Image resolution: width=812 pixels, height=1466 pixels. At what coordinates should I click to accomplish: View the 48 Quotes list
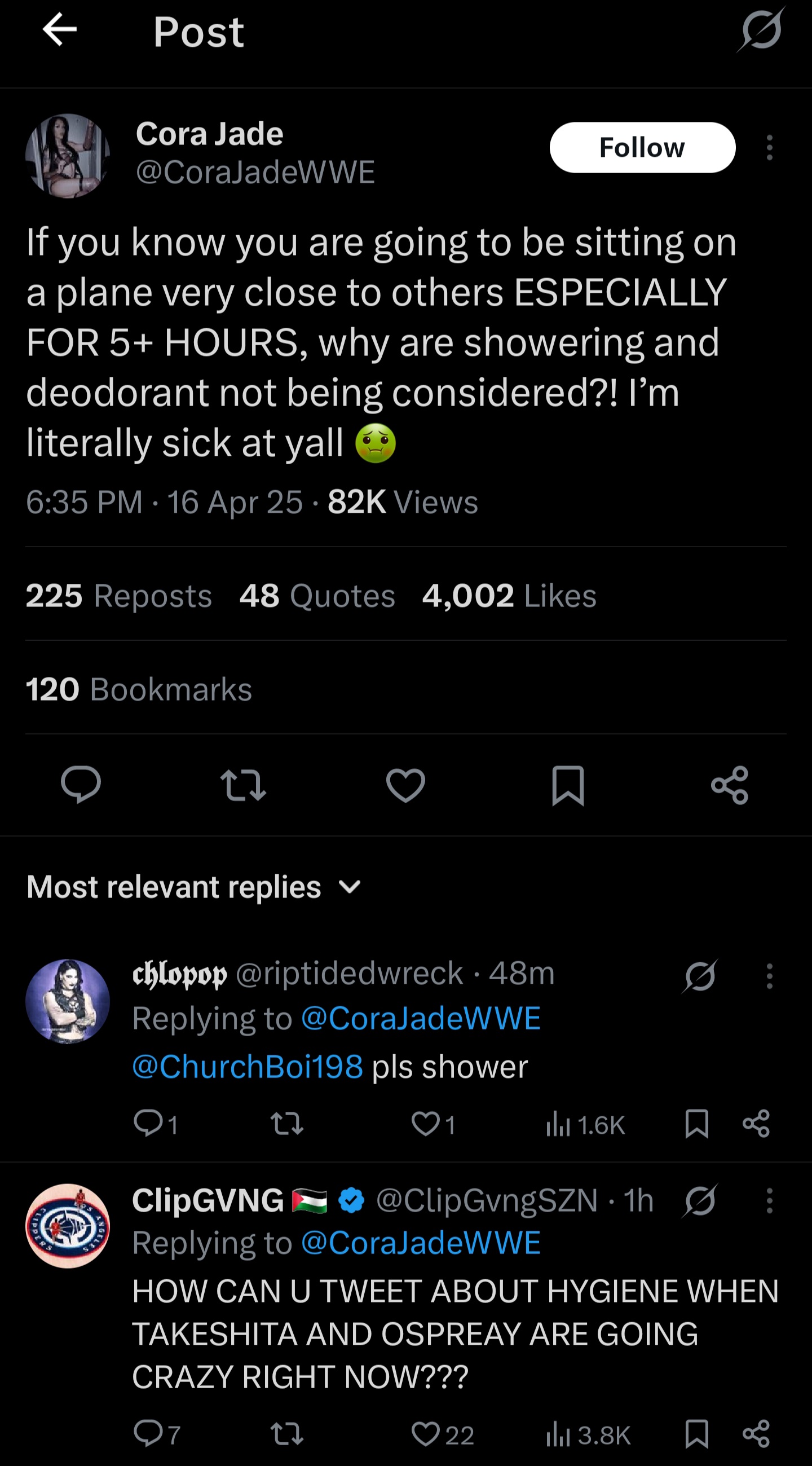click(x=317, y=595)
